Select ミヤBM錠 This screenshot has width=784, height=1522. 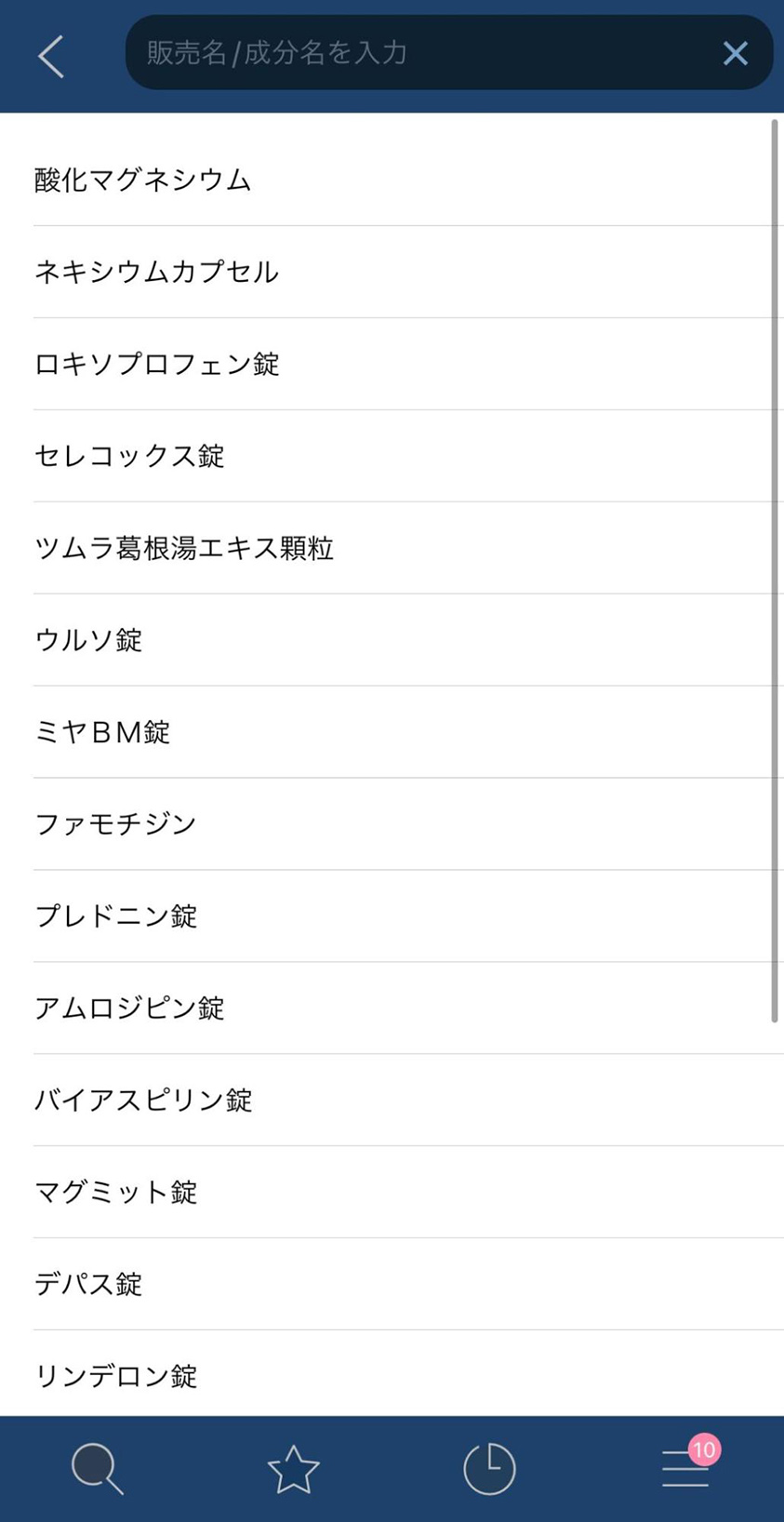pyautogui.click(x=392, y=732)
